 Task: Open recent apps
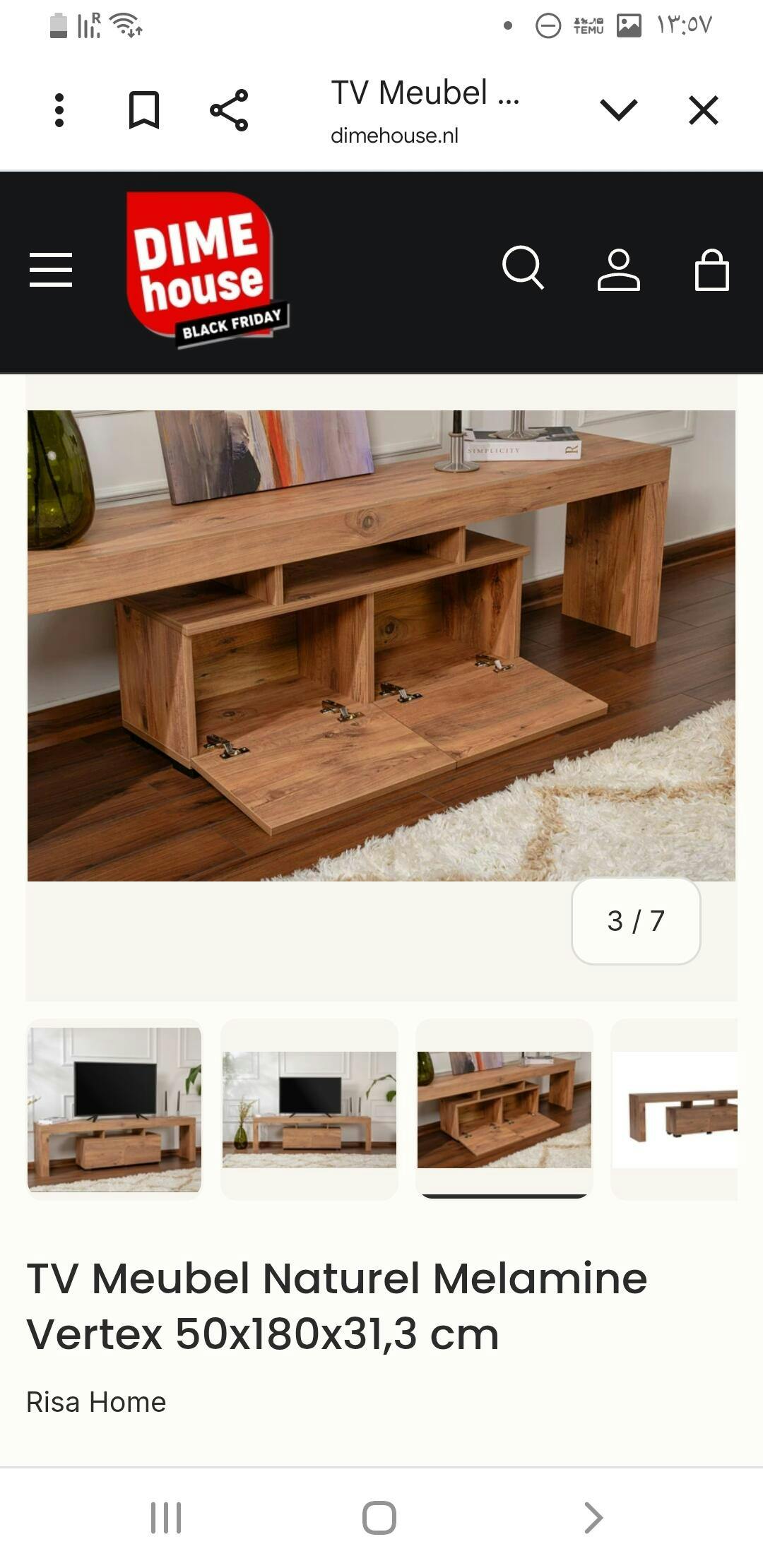coord(166,1517)
